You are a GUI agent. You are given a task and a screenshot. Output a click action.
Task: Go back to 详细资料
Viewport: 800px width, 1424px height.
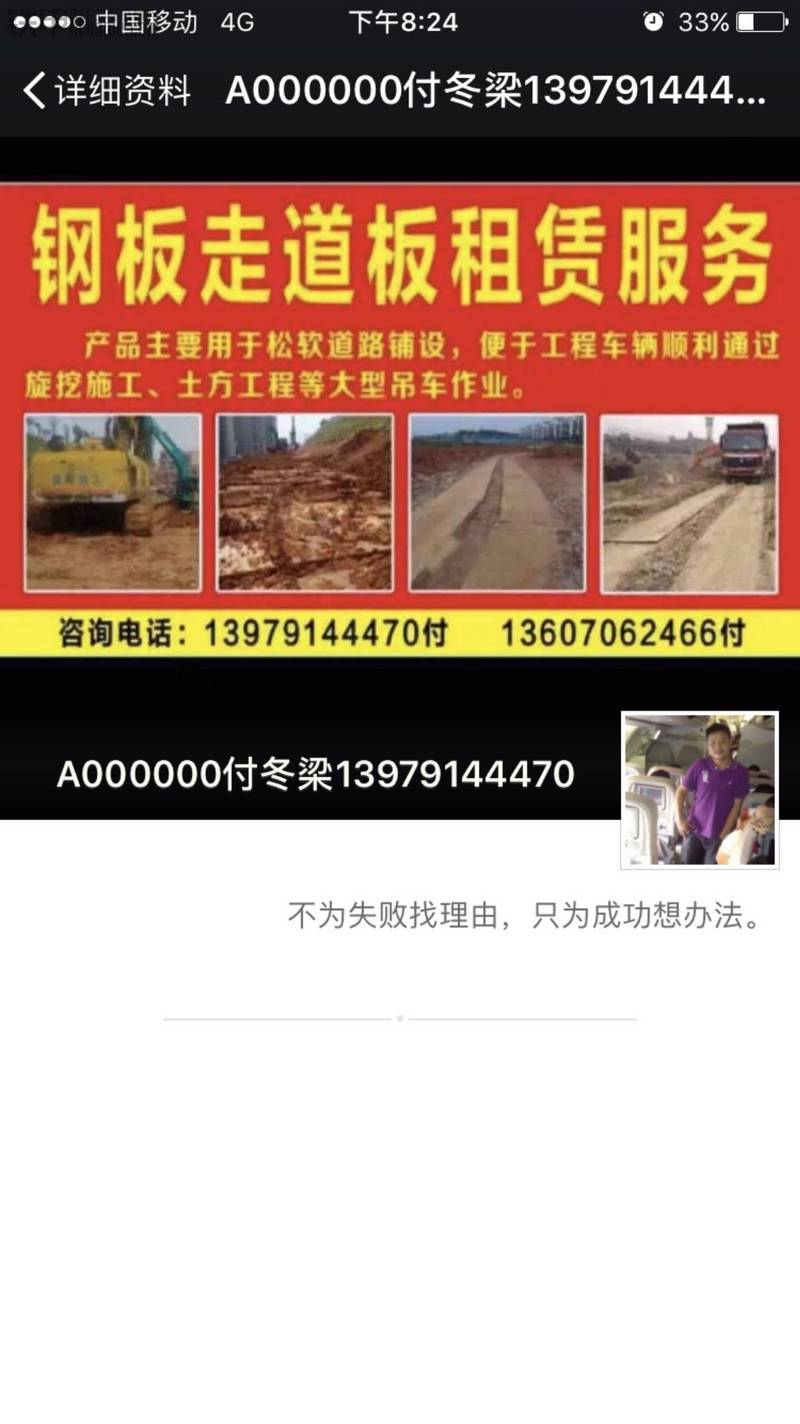click(105, 92)
